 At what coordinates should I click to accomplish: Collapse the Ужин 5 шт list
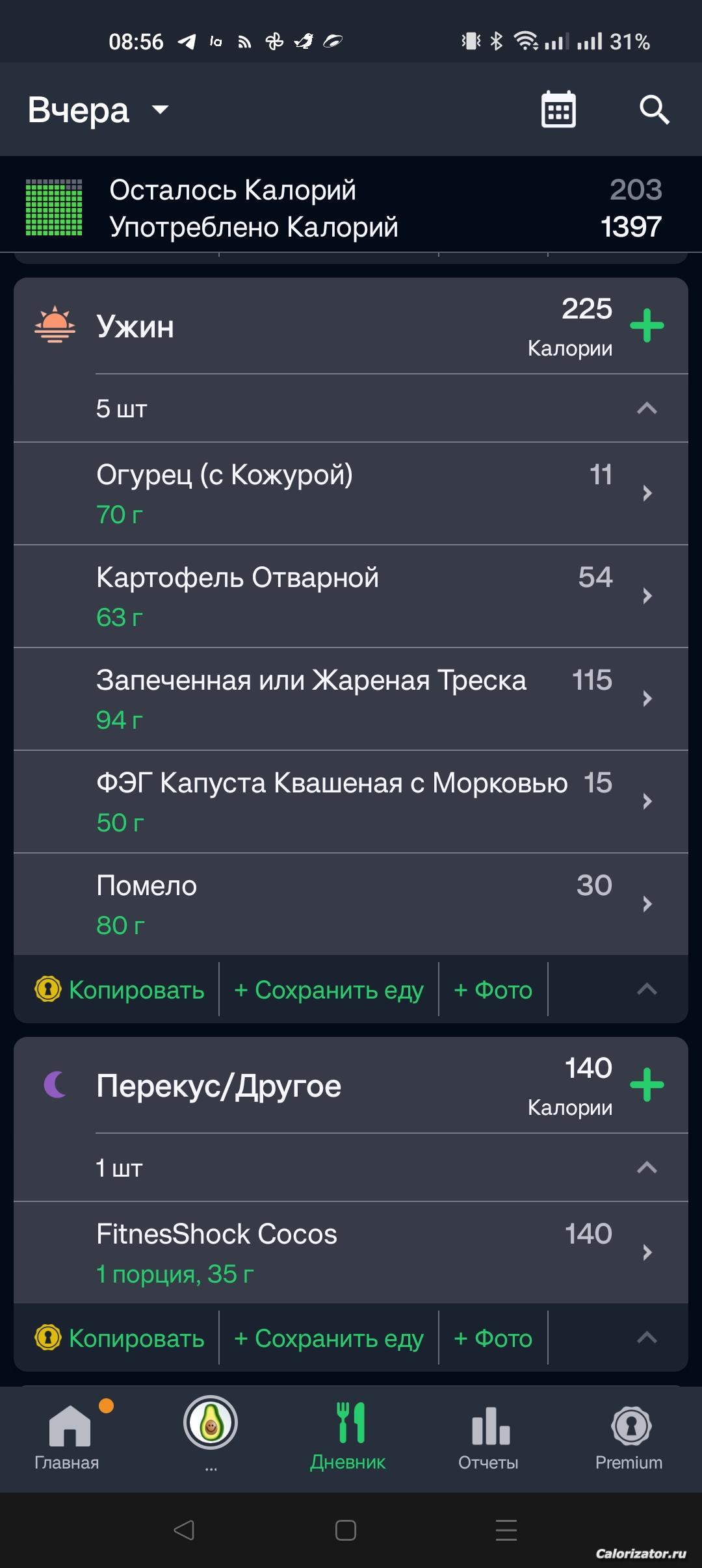(647, 409)
